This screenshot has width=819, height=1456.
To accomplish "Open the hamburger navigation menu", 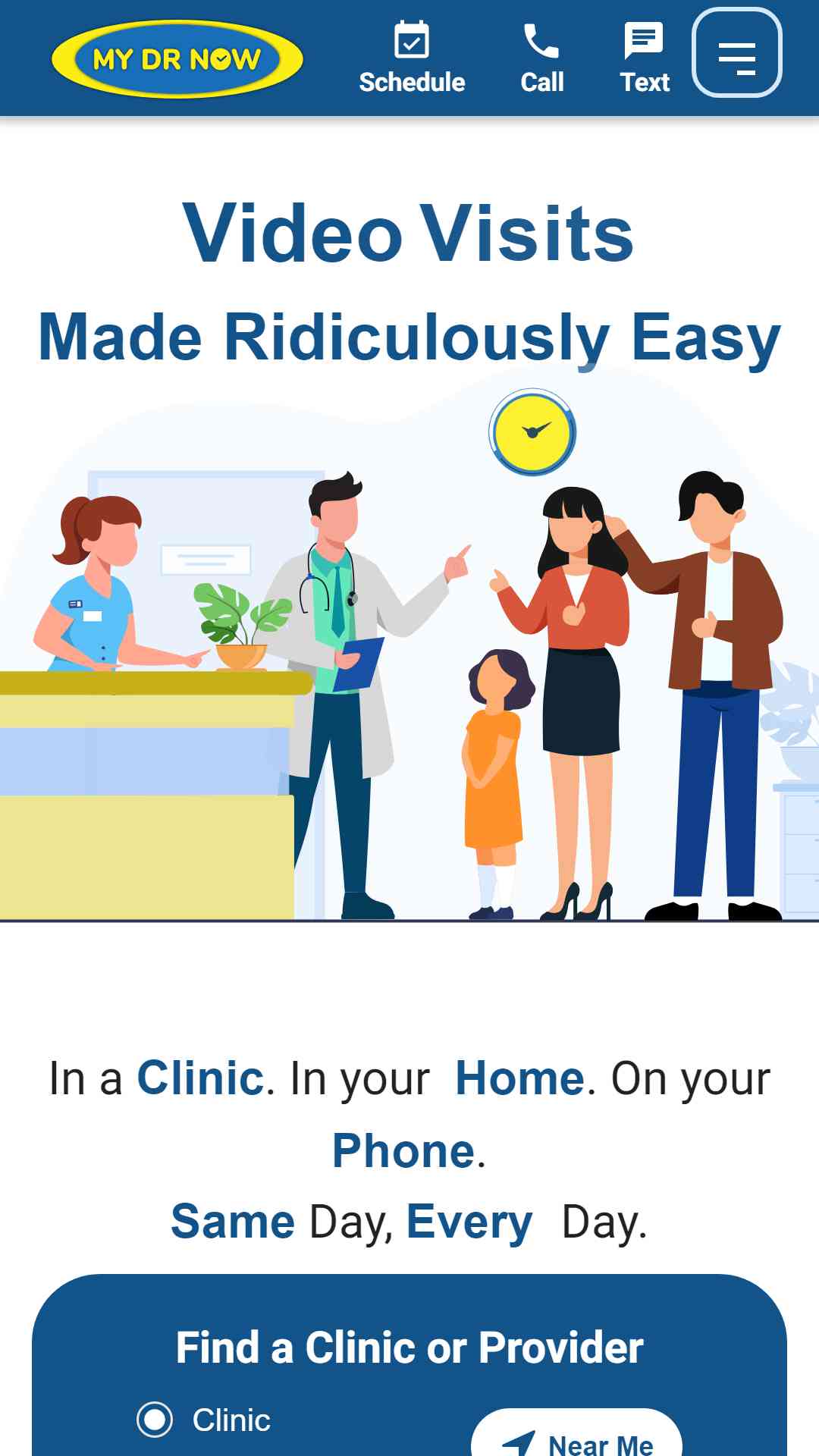I will [737, 52].
